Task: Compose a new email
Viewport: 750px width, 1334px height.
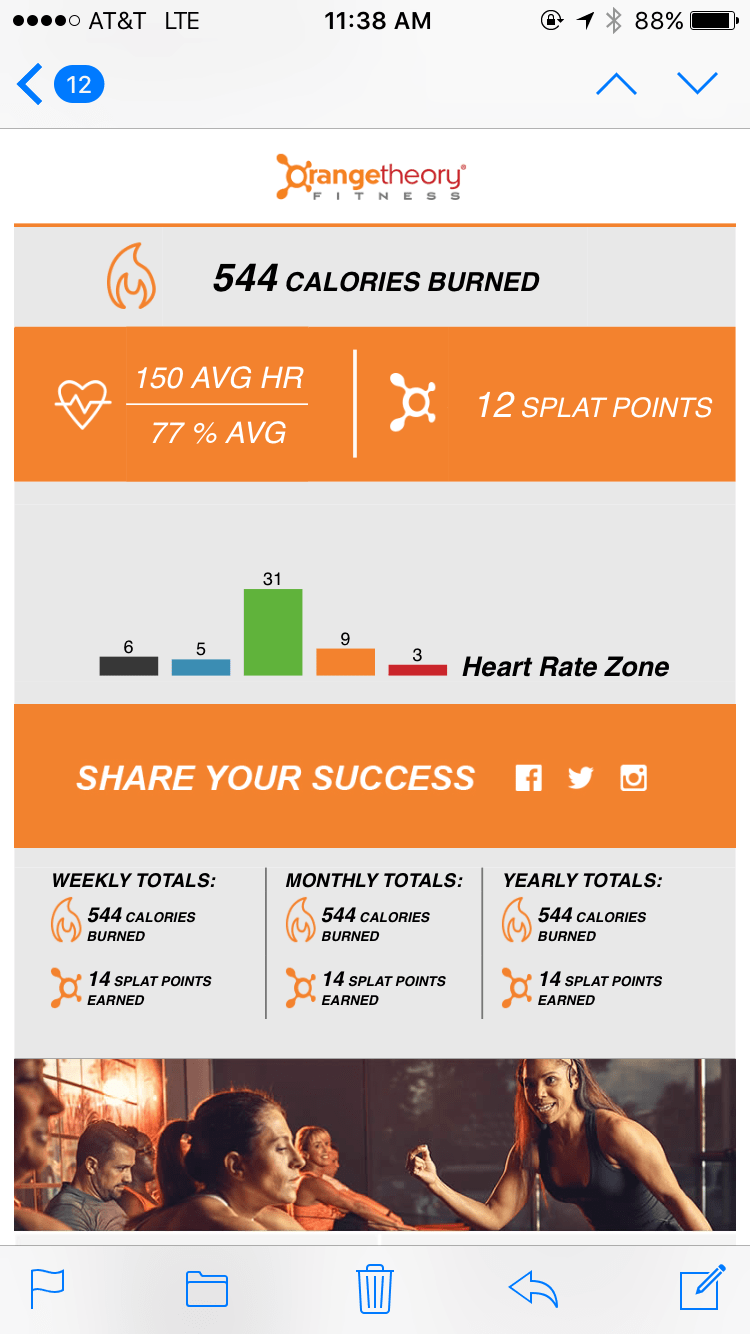Action: coord(702,1287)
